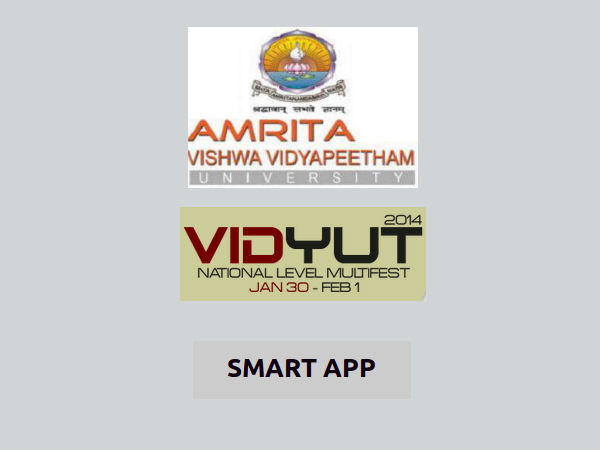The width and height of the screenshot is (600, 450).
Task: Tap the SMART APP button
Action: click(x=301, y=369)
